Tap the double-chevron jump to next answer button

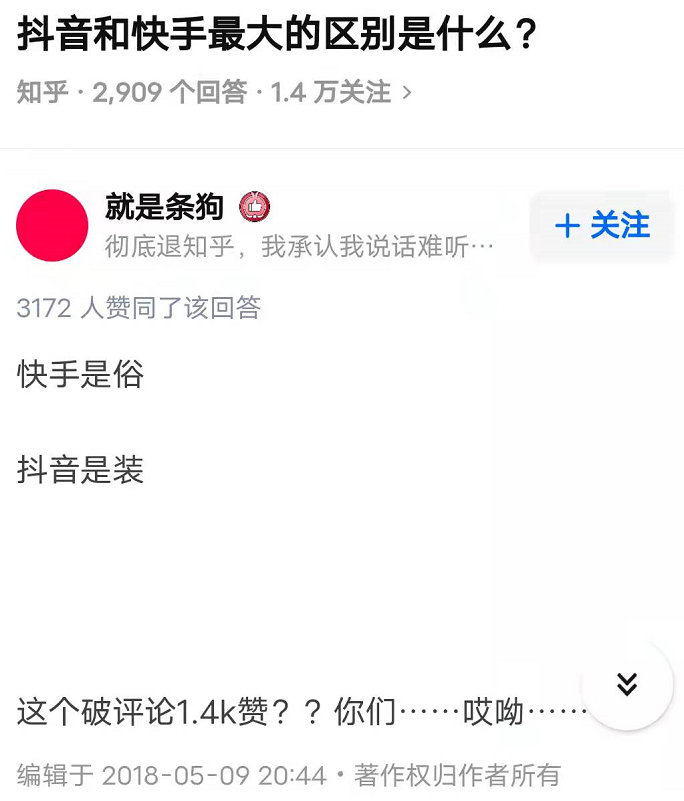click(x=626, y=684)
